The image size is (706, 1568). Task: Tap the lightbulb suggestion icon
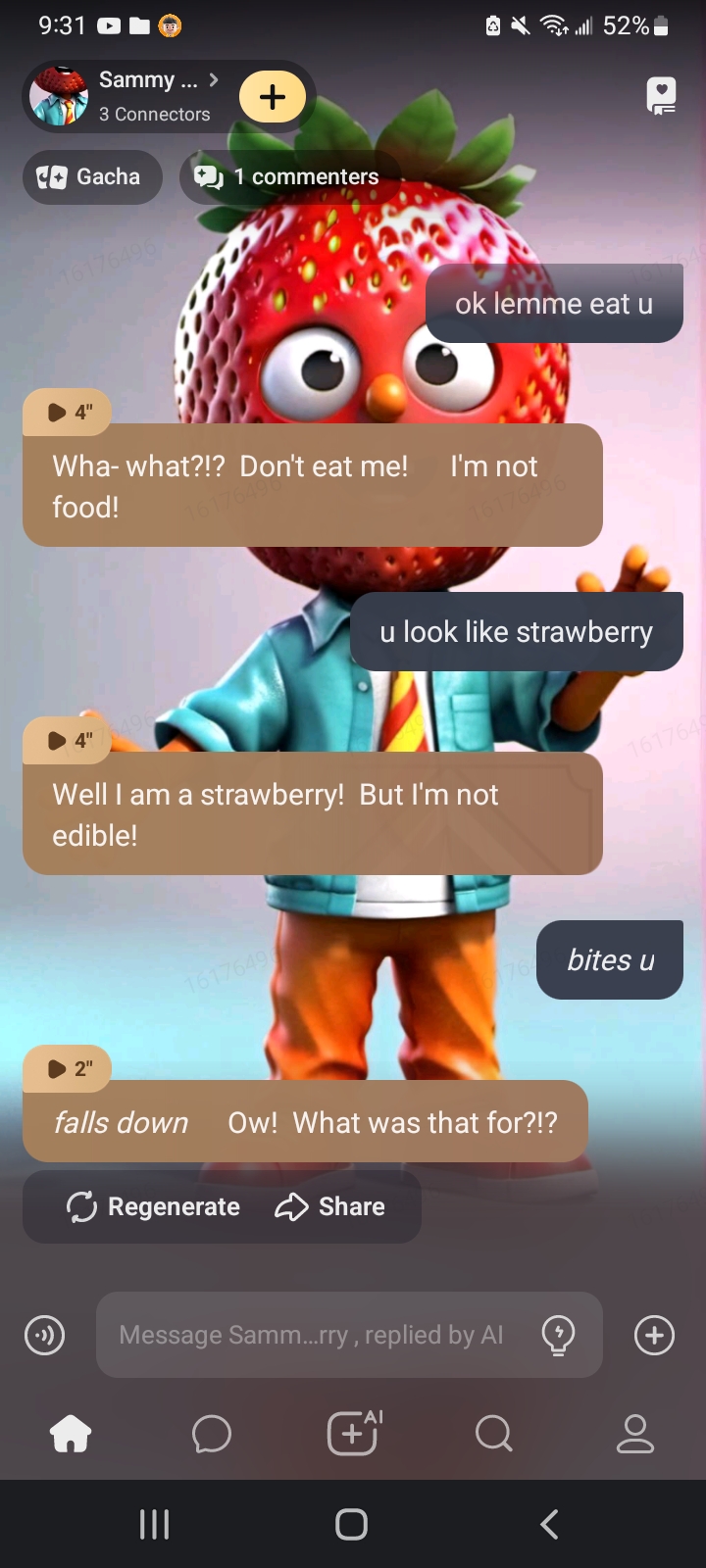(x=558, y=1335)
